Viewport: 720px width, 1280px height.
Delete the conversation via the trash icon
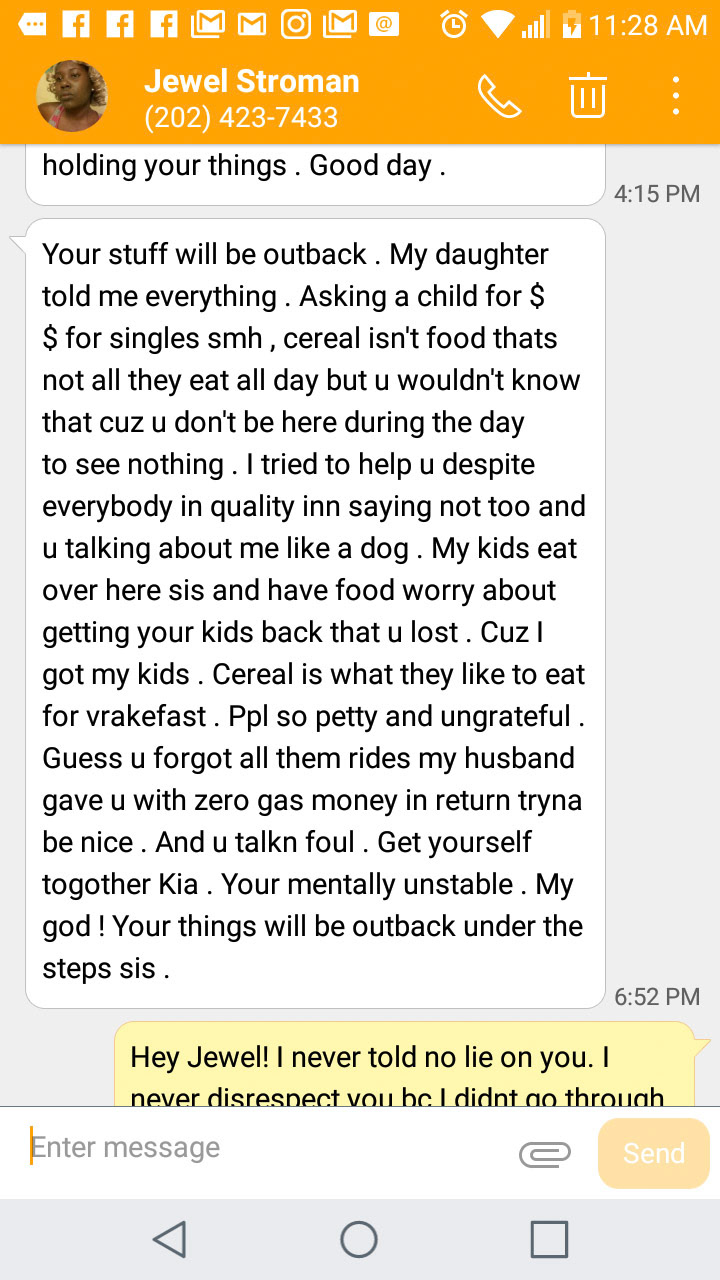588,96
